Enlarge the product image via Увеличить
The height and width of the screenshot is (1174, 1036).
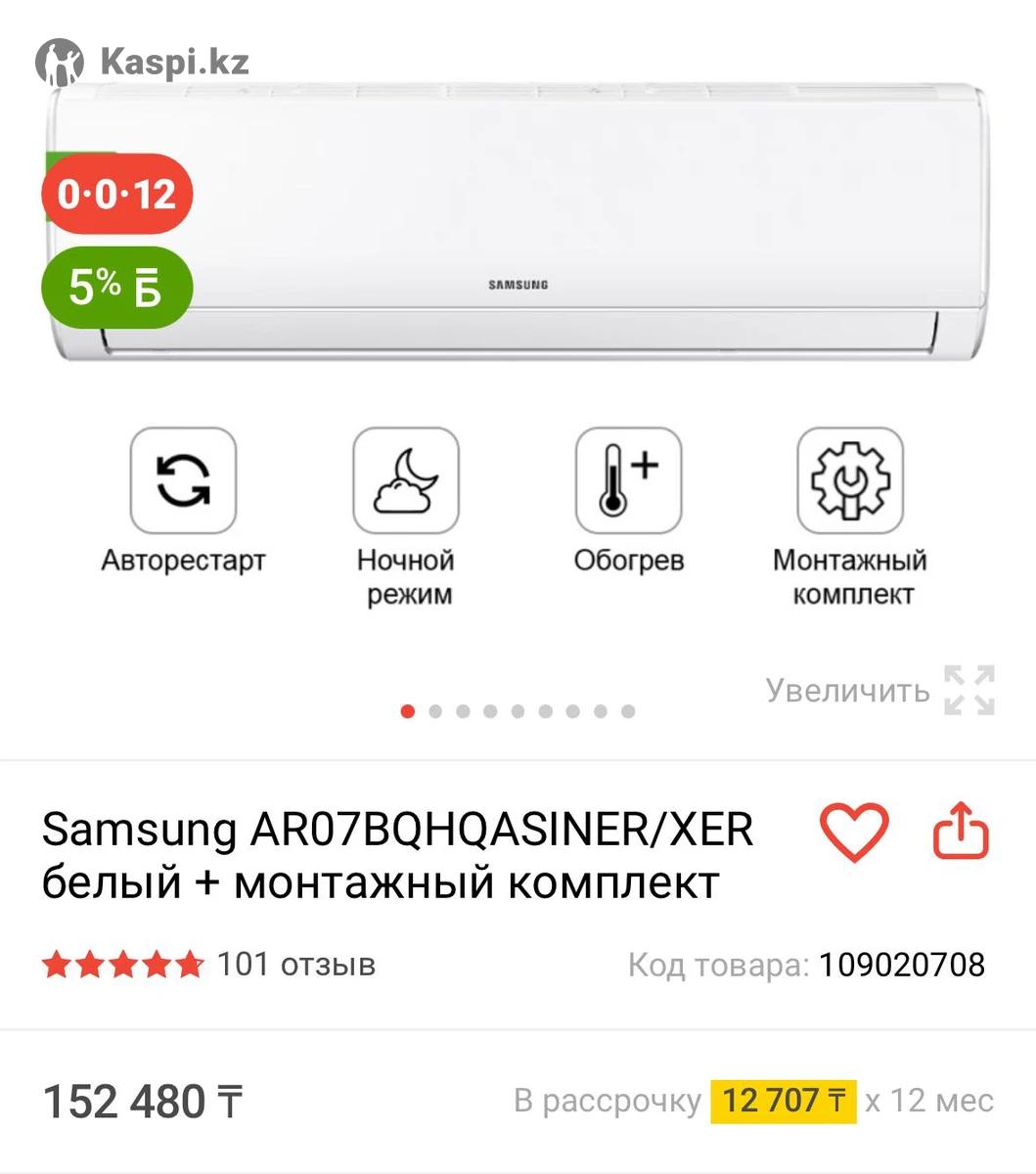[x=879, y=691]
